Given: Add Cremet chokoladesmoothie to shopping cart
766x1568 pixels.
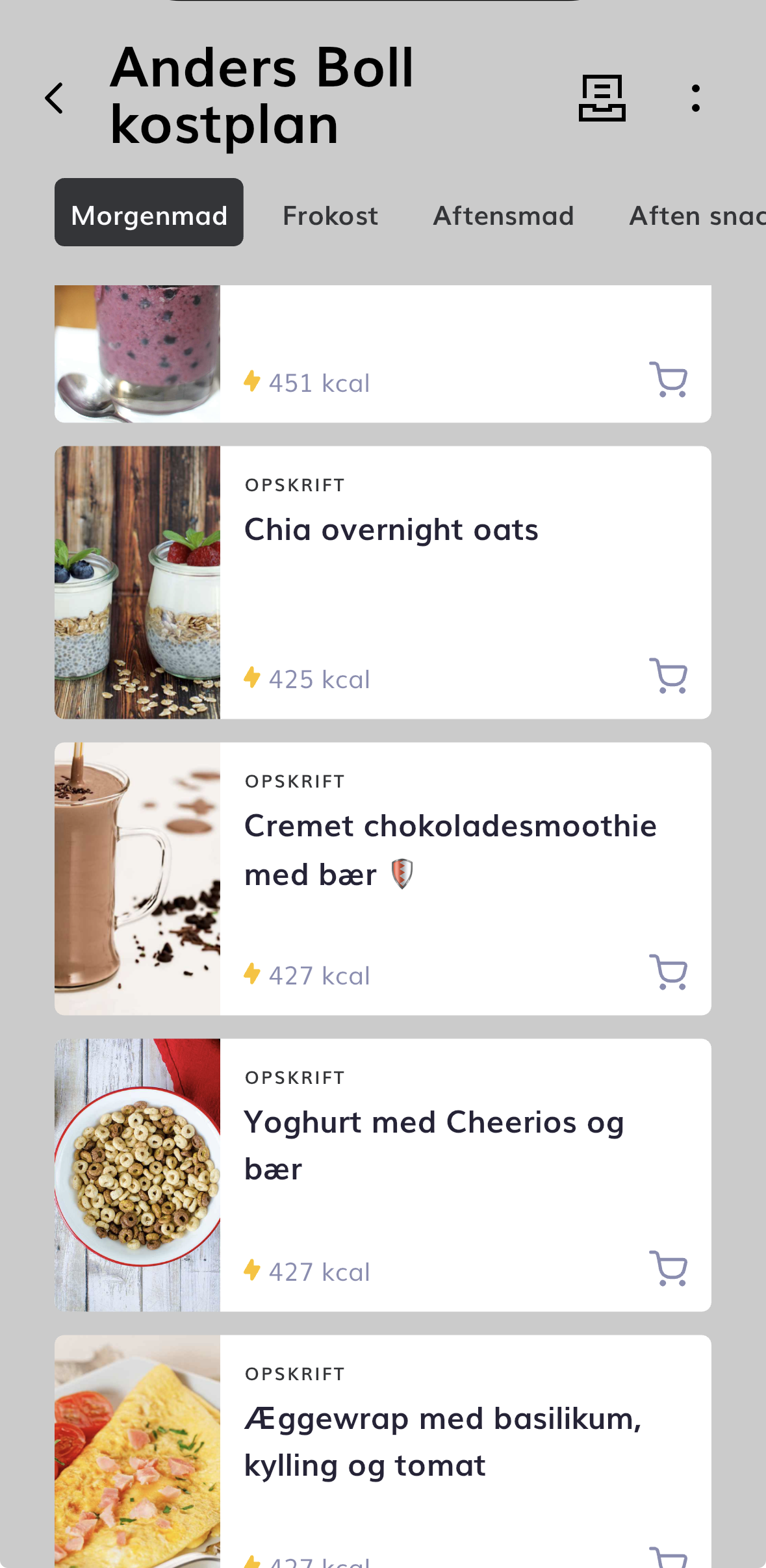Looking at the screenshot, I should click(668, 972).
